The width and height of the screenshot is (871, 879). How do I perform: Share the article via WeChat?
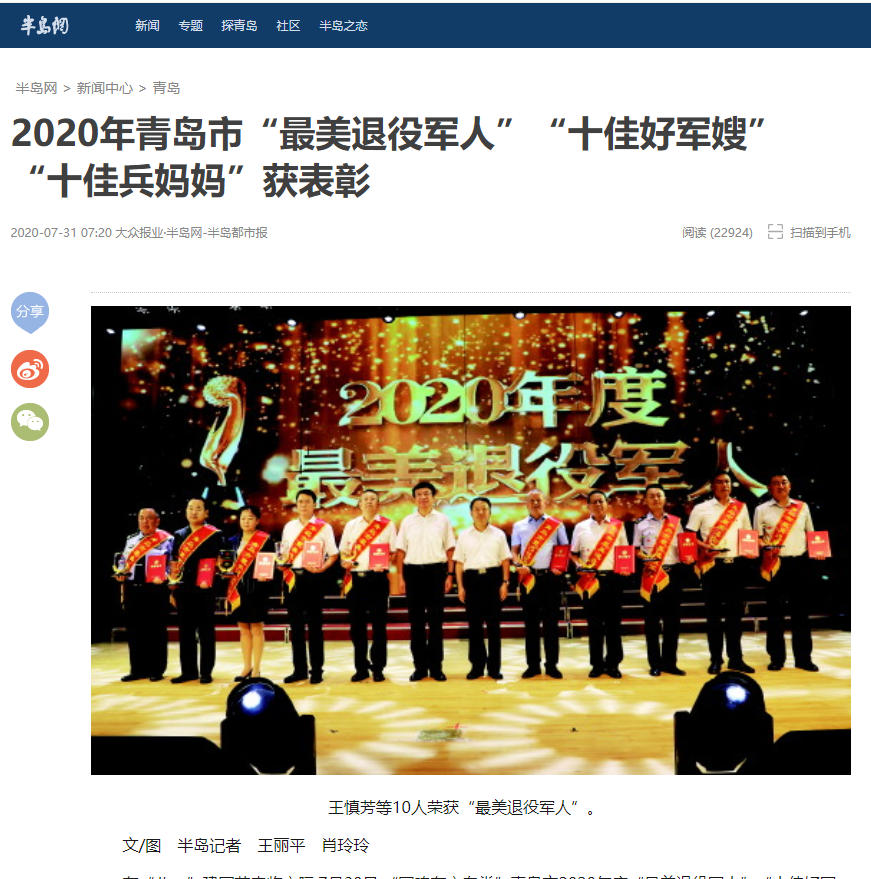click(30, 422)
